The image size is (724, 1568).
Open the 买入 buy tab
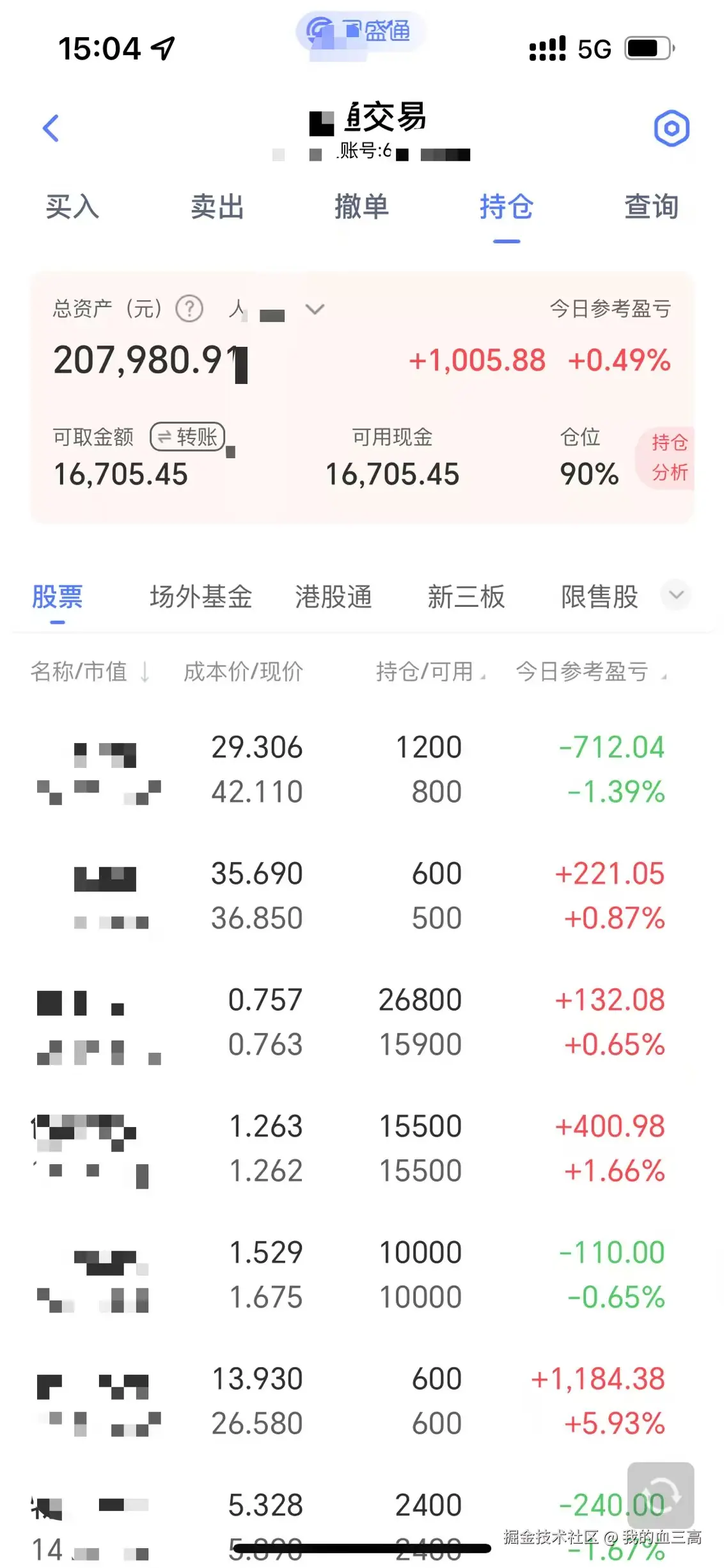72,207
